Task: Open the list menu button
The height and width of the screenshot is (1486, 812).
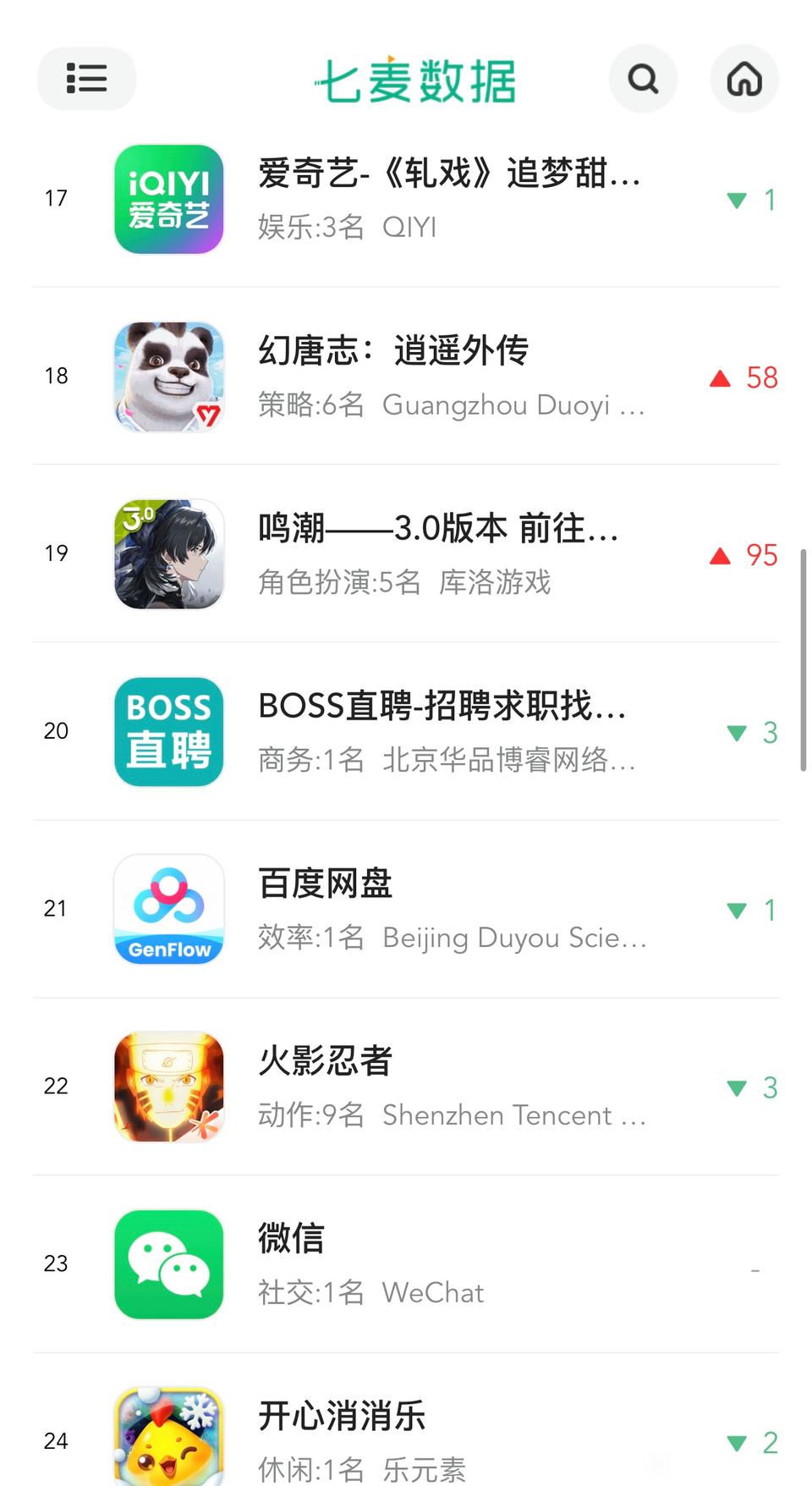Action: tap(86, 79)
